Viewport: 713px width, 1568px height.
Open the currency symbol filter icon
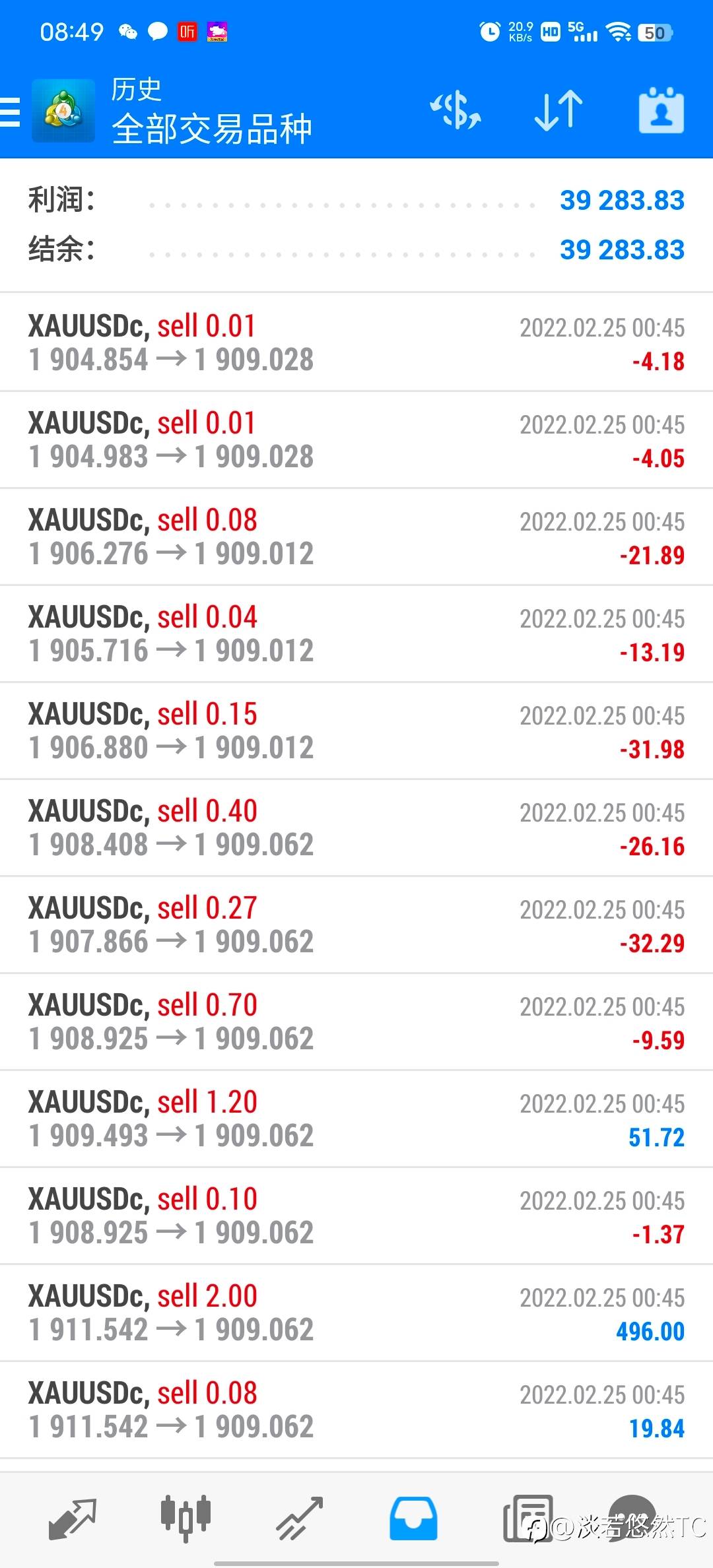[x=456, y=110]
